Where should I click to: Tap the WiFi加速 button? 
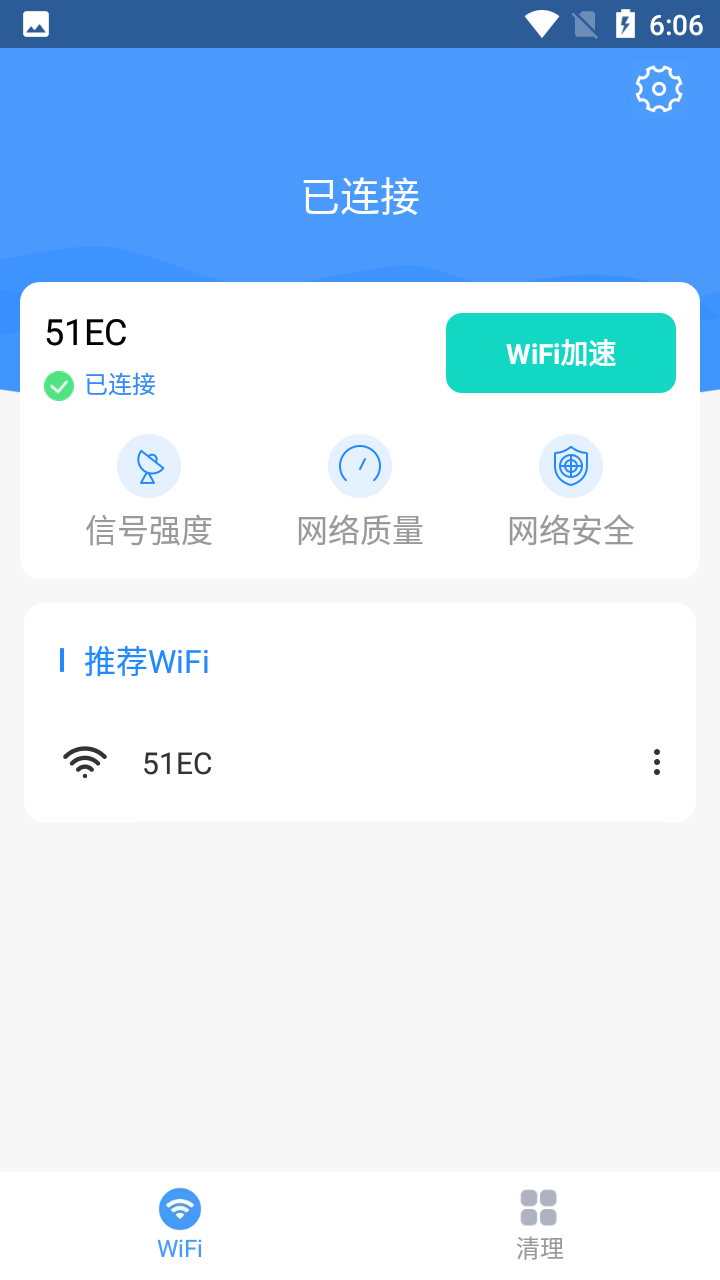coord(561,353)
